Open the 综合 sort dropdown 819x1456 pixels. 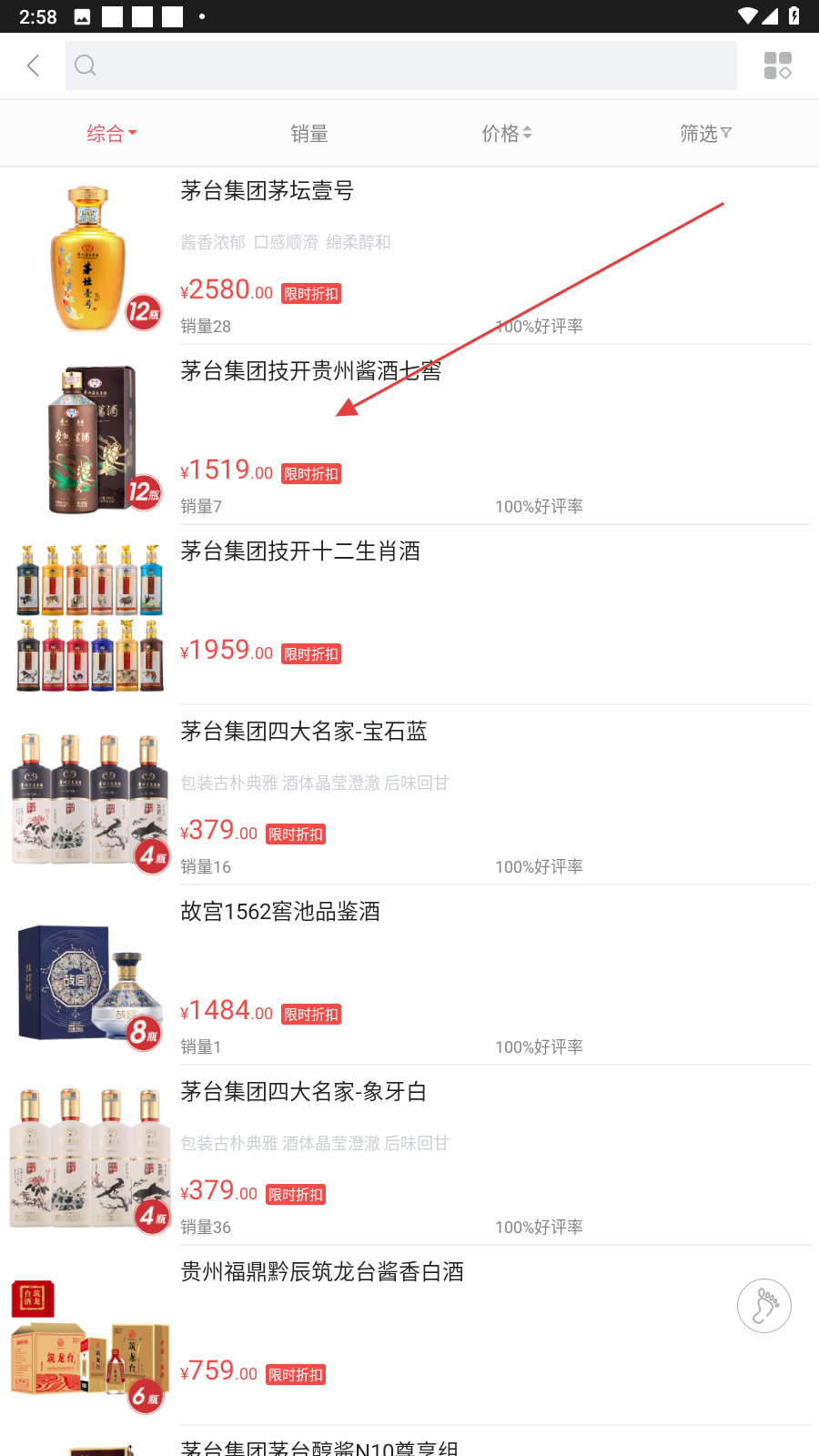tap(112, 134)
